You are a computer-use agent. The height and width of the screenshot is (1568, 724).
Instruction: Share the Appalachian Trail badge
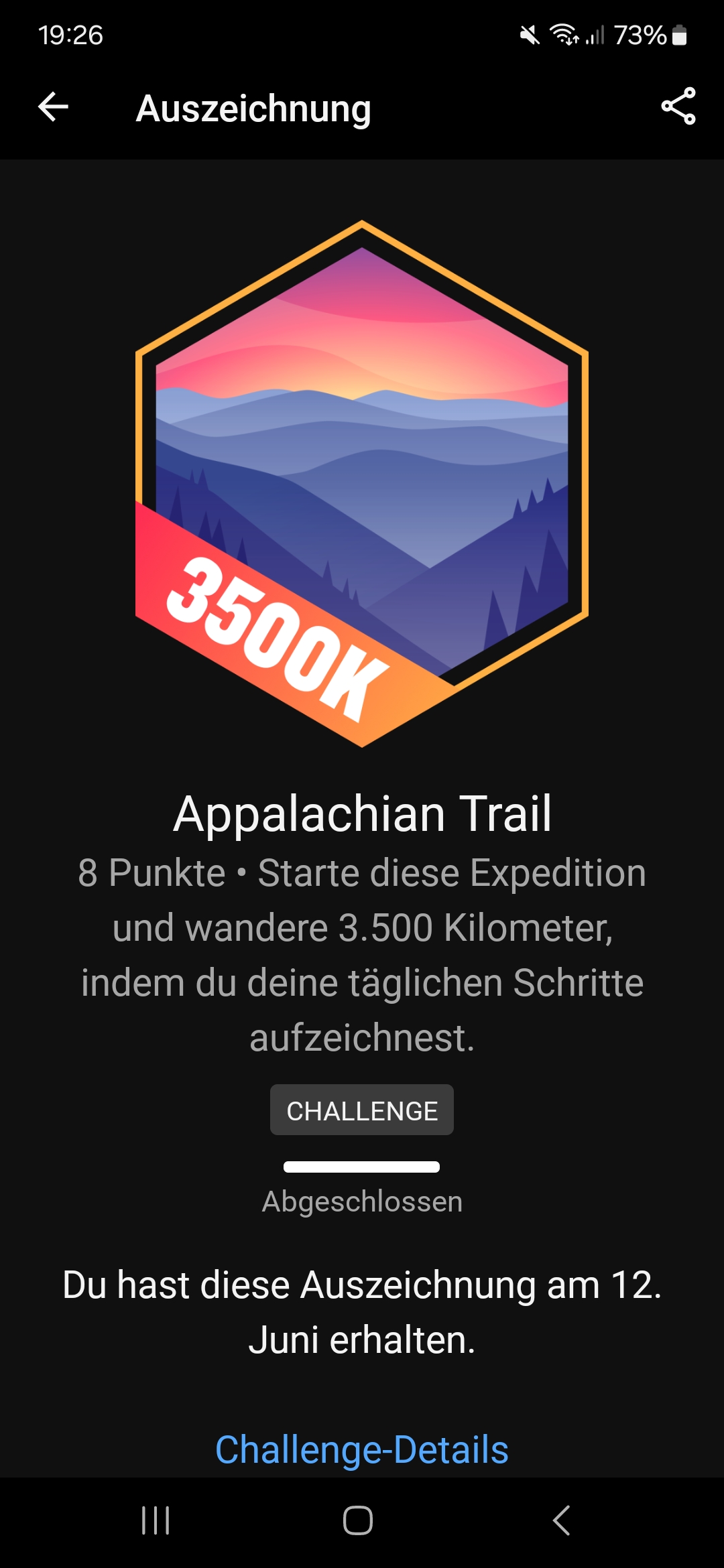[678, 107]
